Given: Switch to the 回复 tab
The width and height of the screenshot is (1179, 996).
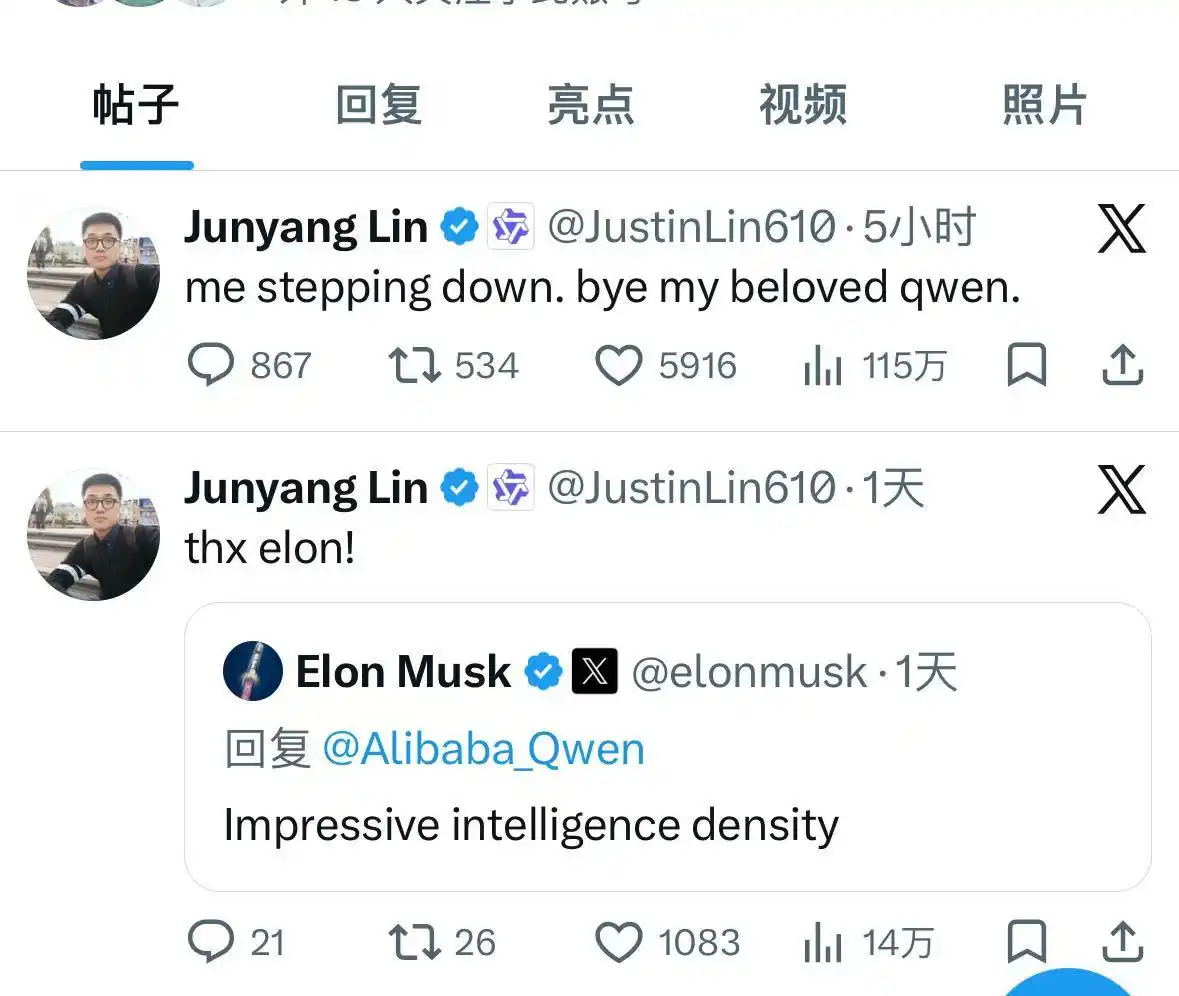Looking at the screenshot, I should click(x=378, y=104).
